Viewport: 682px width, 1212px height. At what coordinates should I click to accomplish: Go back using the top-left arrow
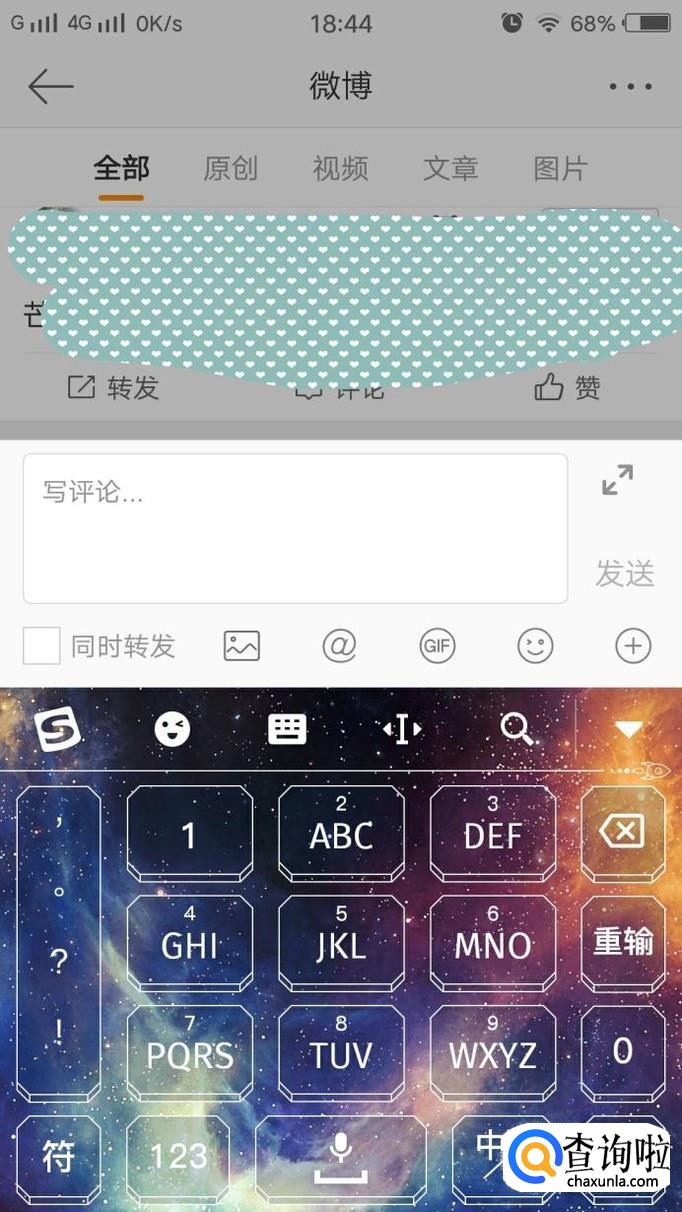coord(50,87)
